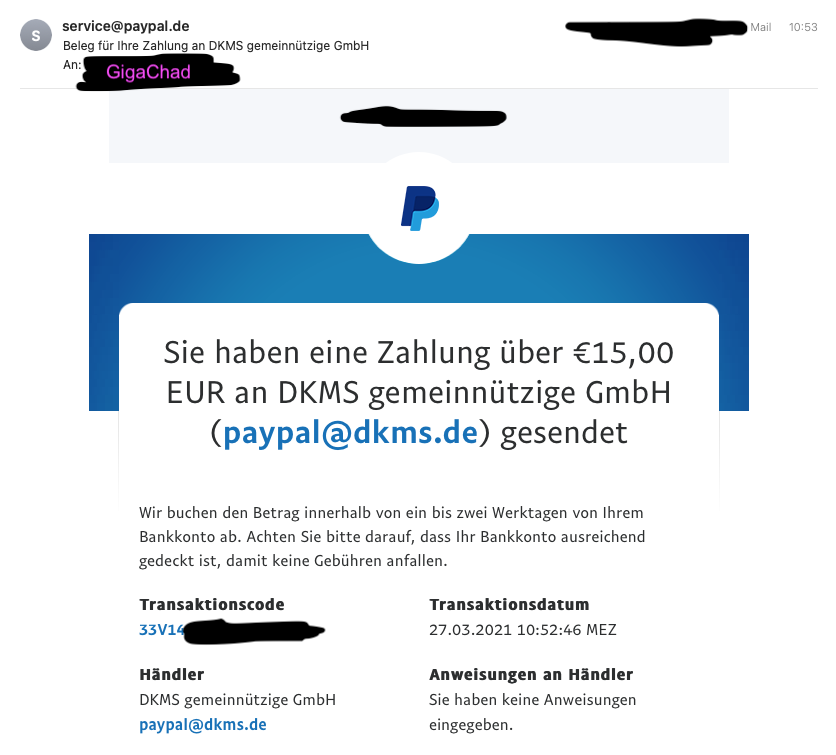Open the paypal@dkms.de link in the headline
The width and height of the screenshot is (836, 755).
[x=350, y=432]
